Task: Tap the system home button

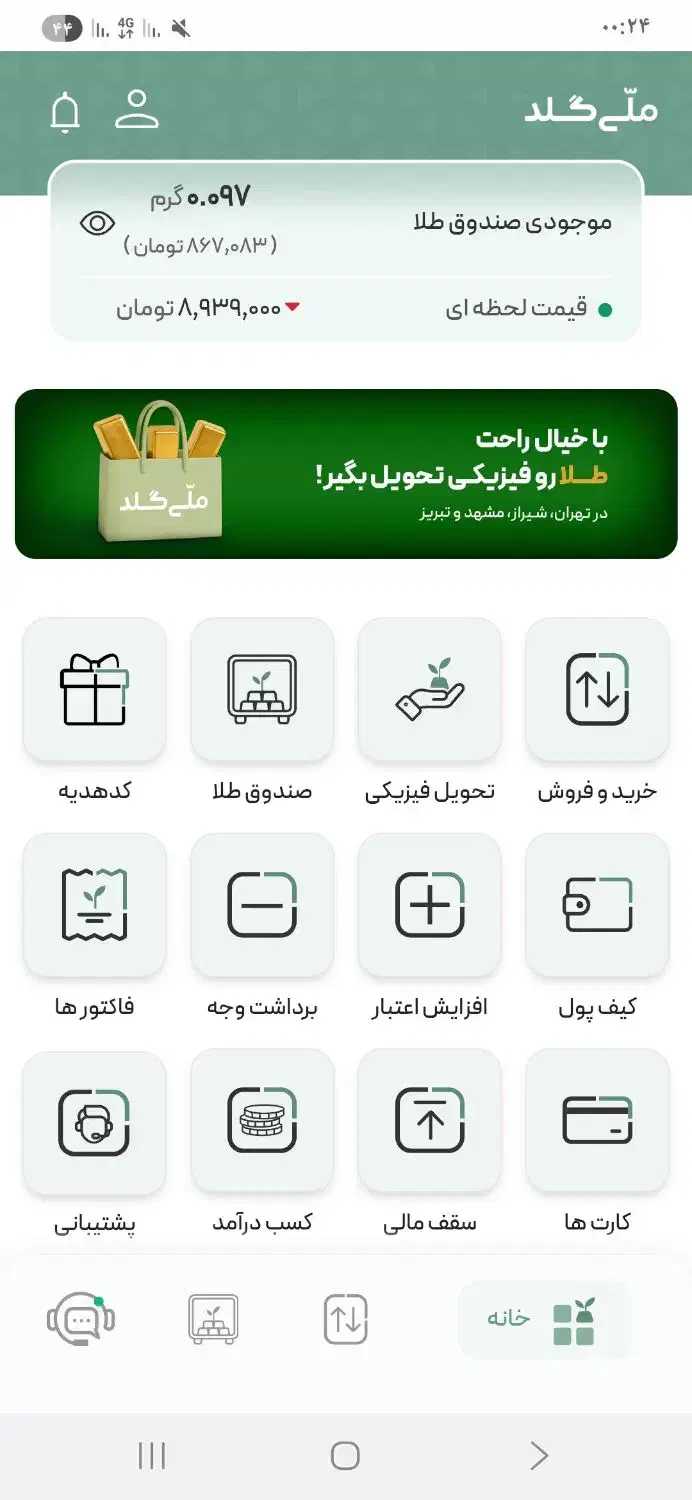Action: pyautogui.click(x=345, y=1455)
